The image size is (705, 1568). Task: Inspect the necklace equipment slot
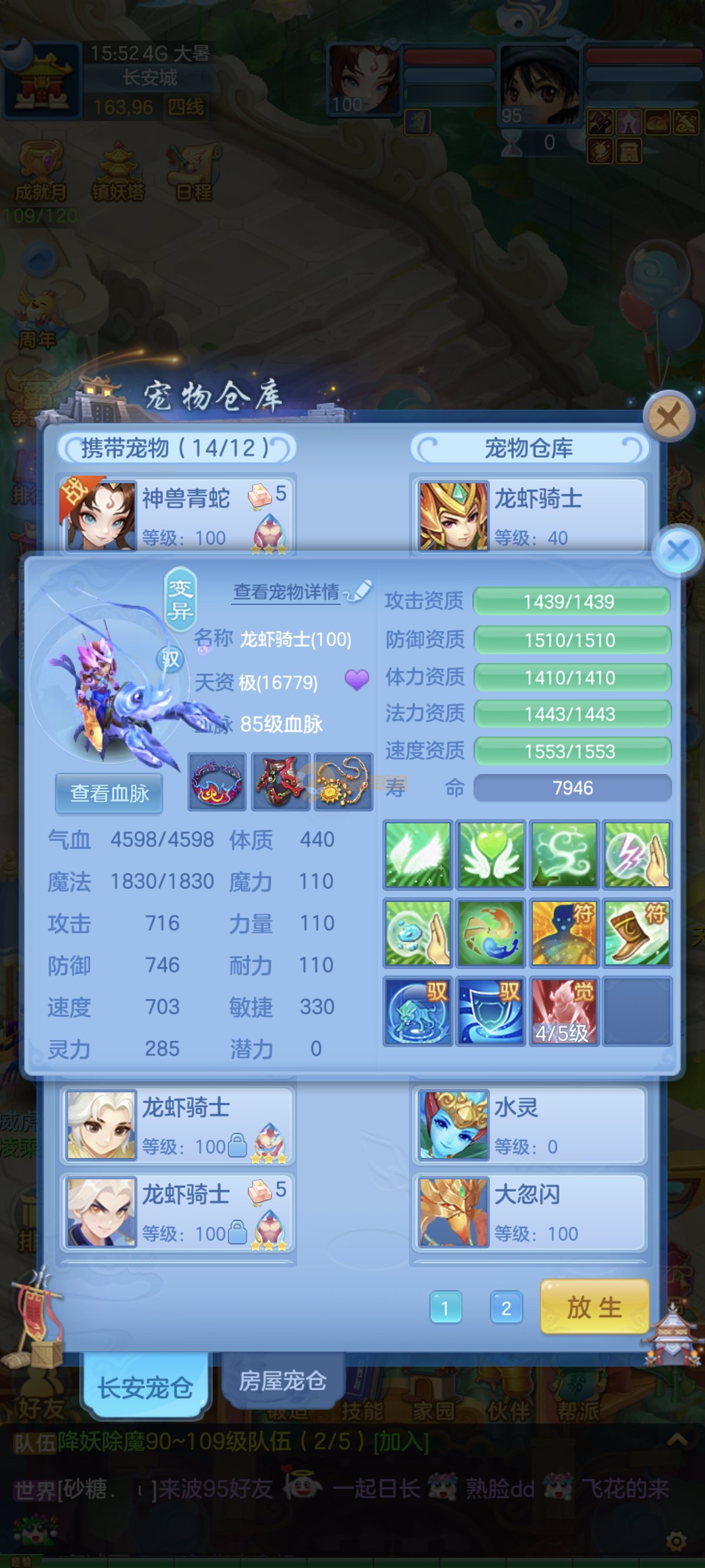[343, 782]
